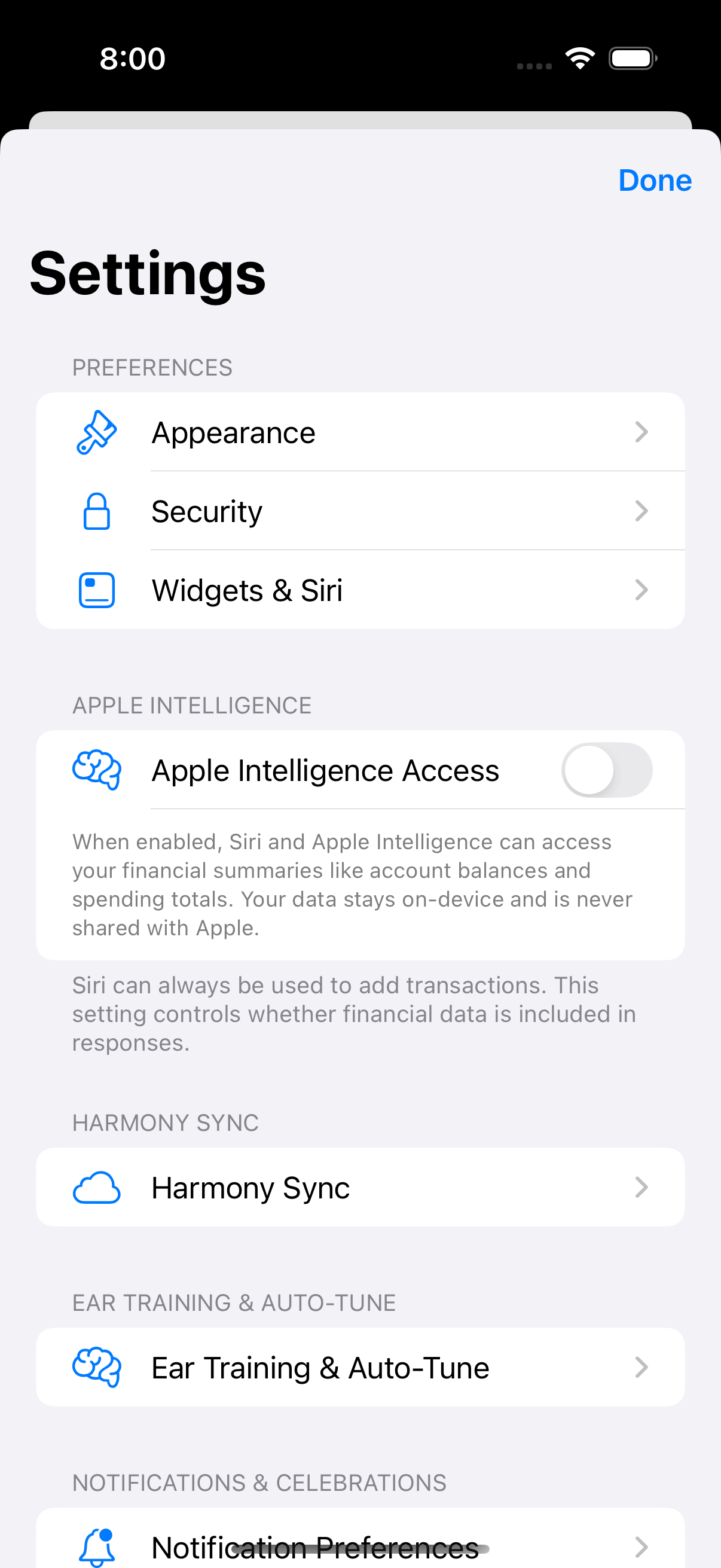This screenshot has width=721, height=1568.
Task: Open the Appearance settings via its chevron
Action: pos(643,432)
